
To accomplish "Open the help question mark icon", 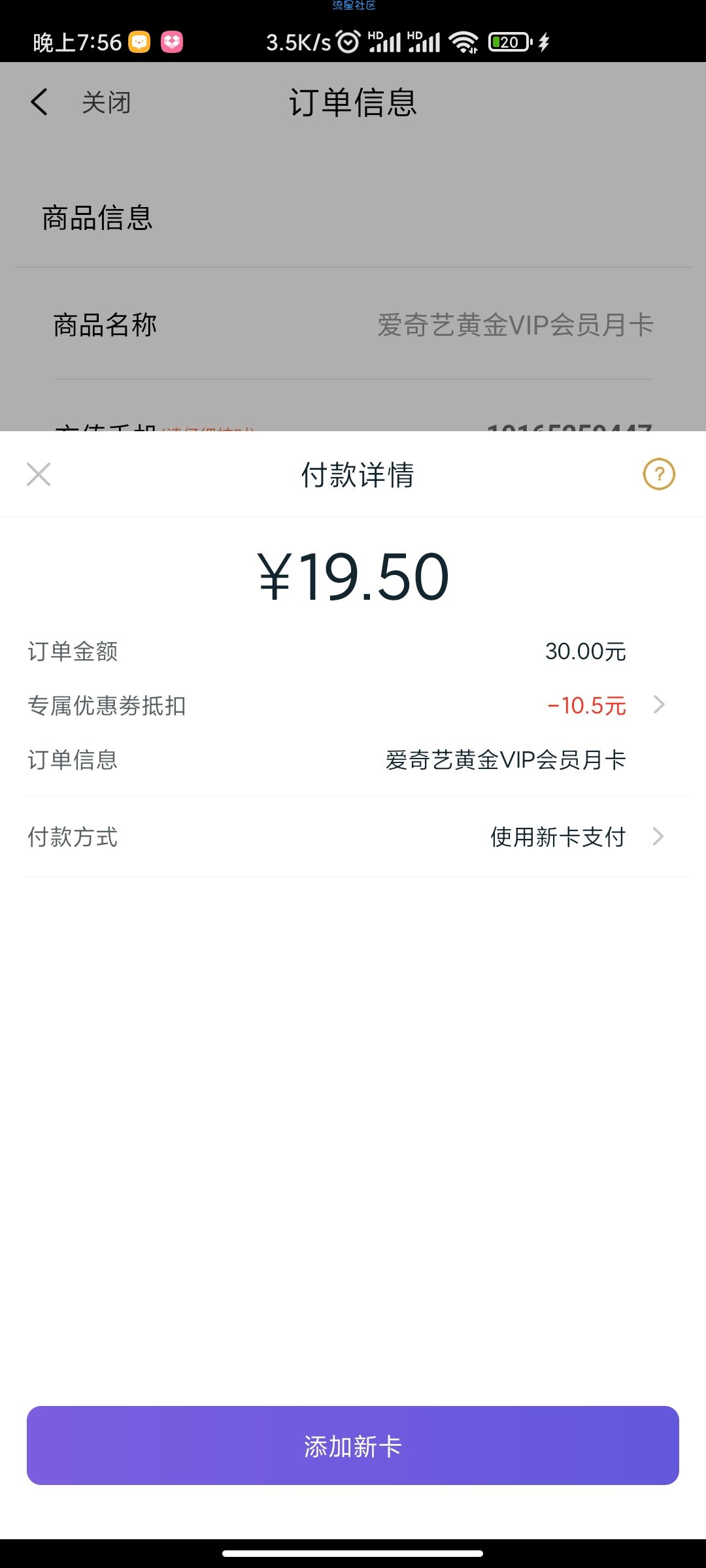I will [x=659, y=474].
